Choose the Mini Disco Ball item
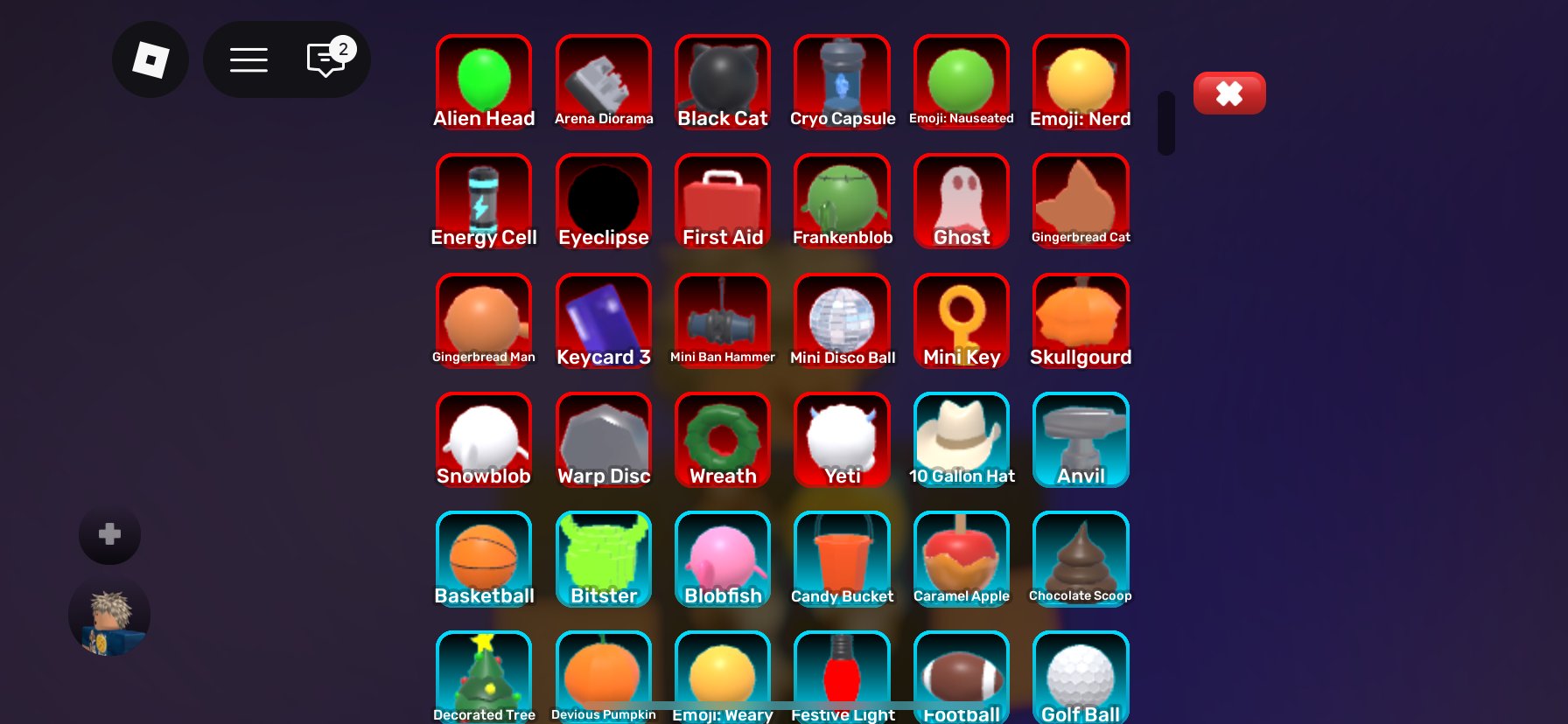The image size is (1568, 724). point(843,321)
